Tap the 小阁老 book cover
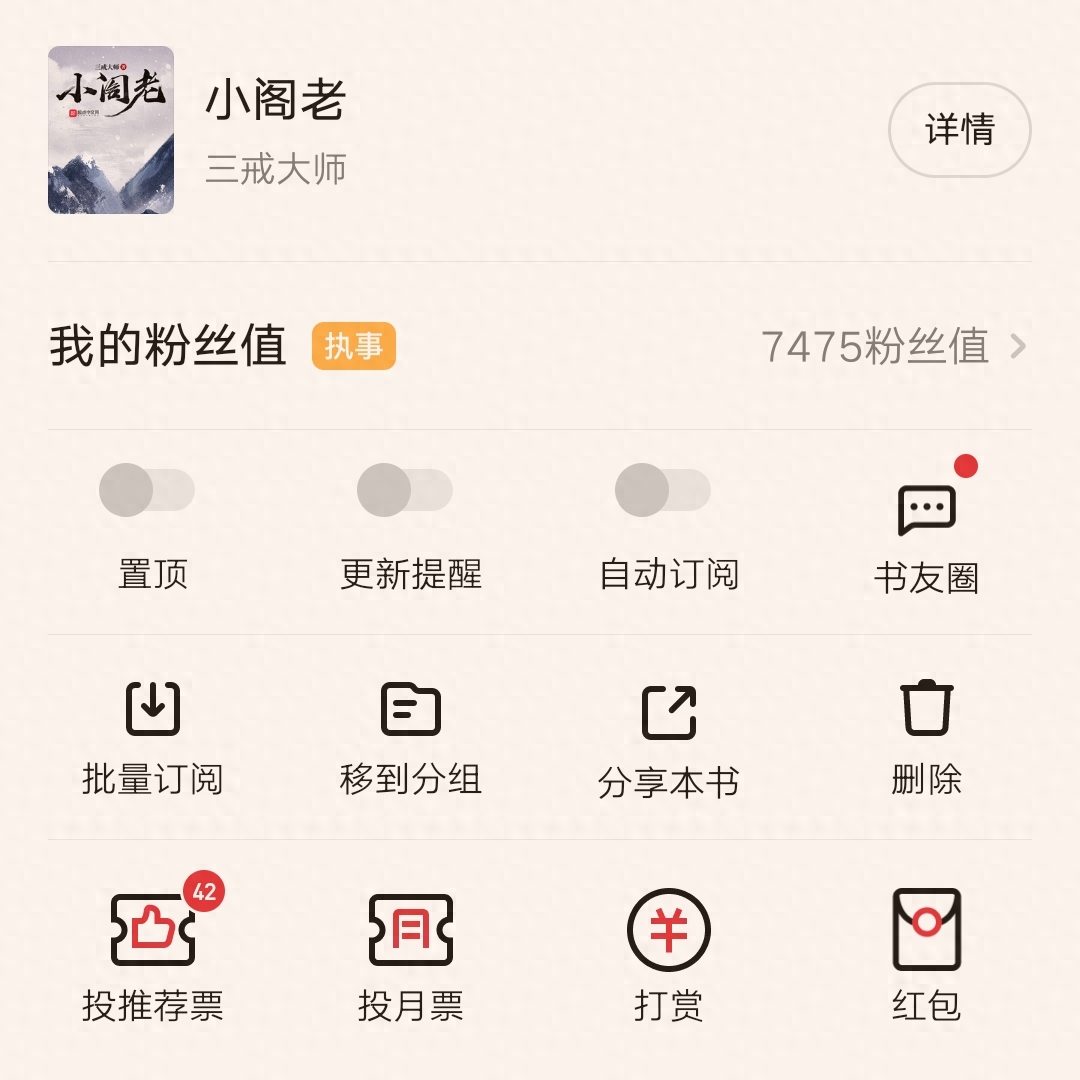Screen dimensions: 1080x1080 [111, 130]
